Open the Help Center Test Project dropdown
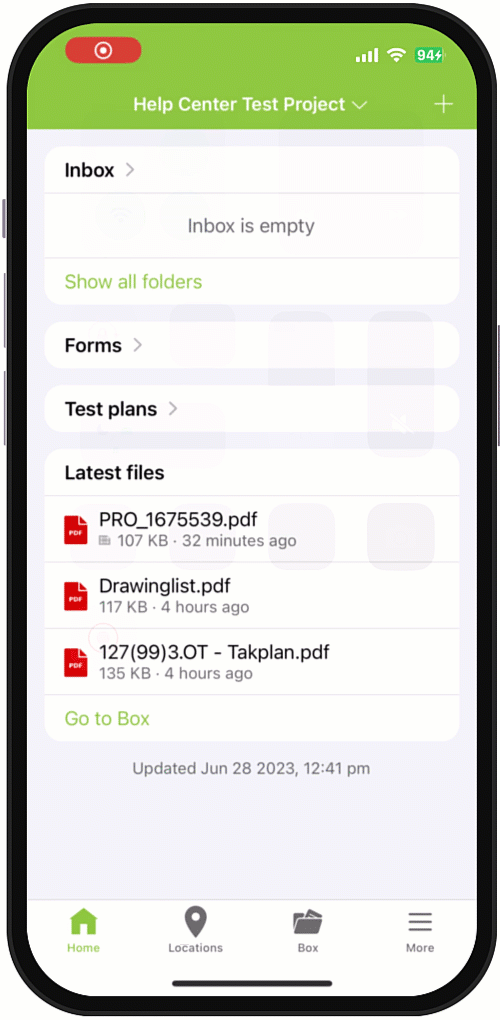The height and width of the screenshot is (1020, 500). click(250, 104)
